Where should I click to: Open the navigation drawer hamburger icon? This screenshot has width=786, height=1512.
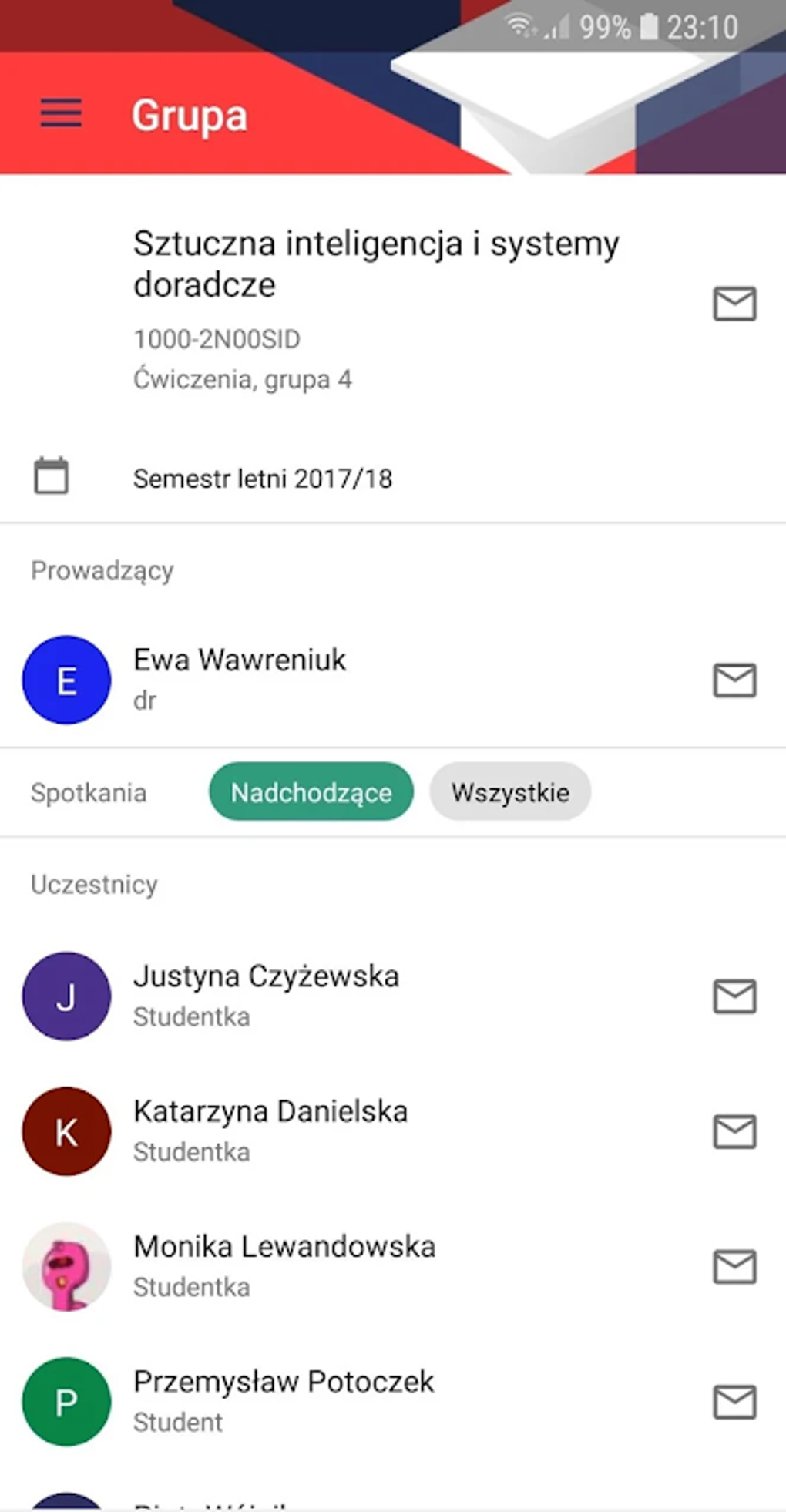point(60,114)
